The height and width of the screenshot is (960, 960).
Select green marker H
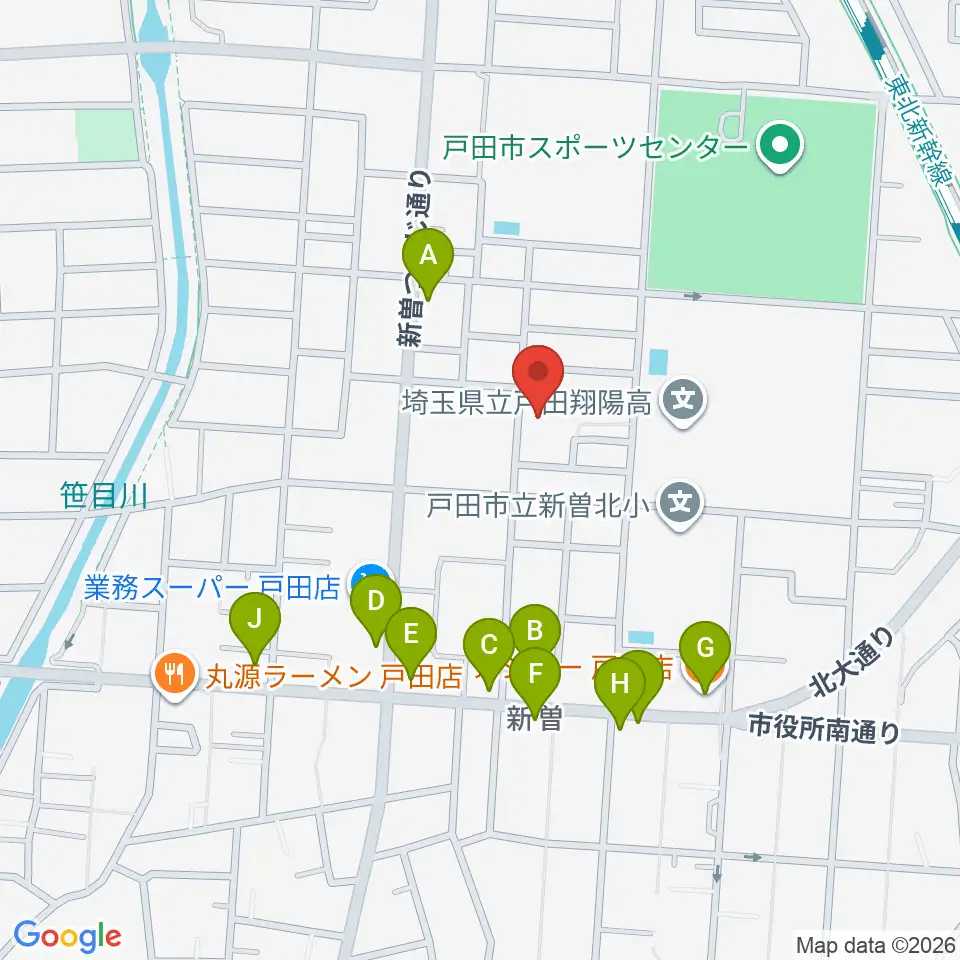(620, 693)
